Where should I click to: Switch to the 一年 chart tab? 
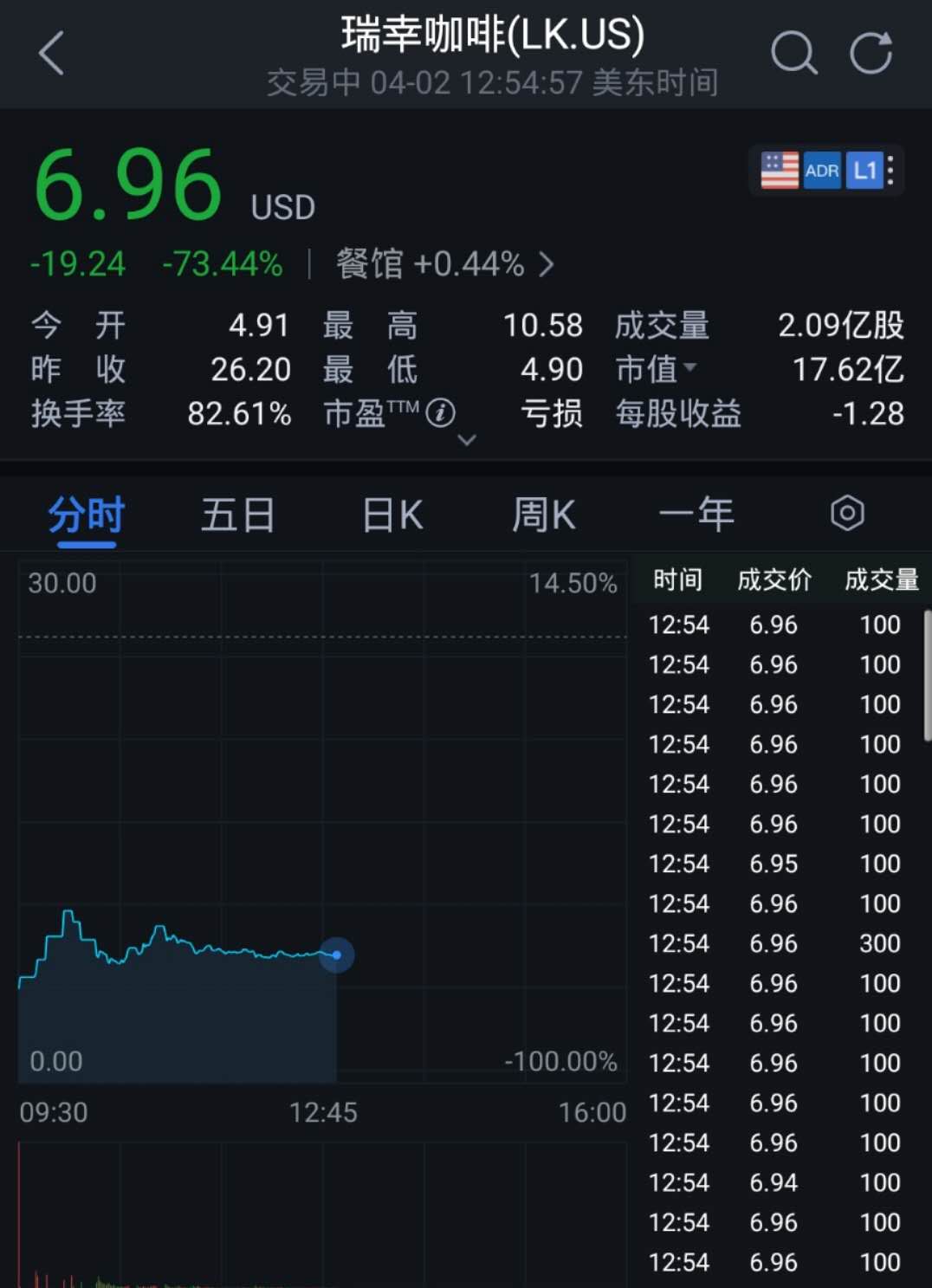click(696, 515)
